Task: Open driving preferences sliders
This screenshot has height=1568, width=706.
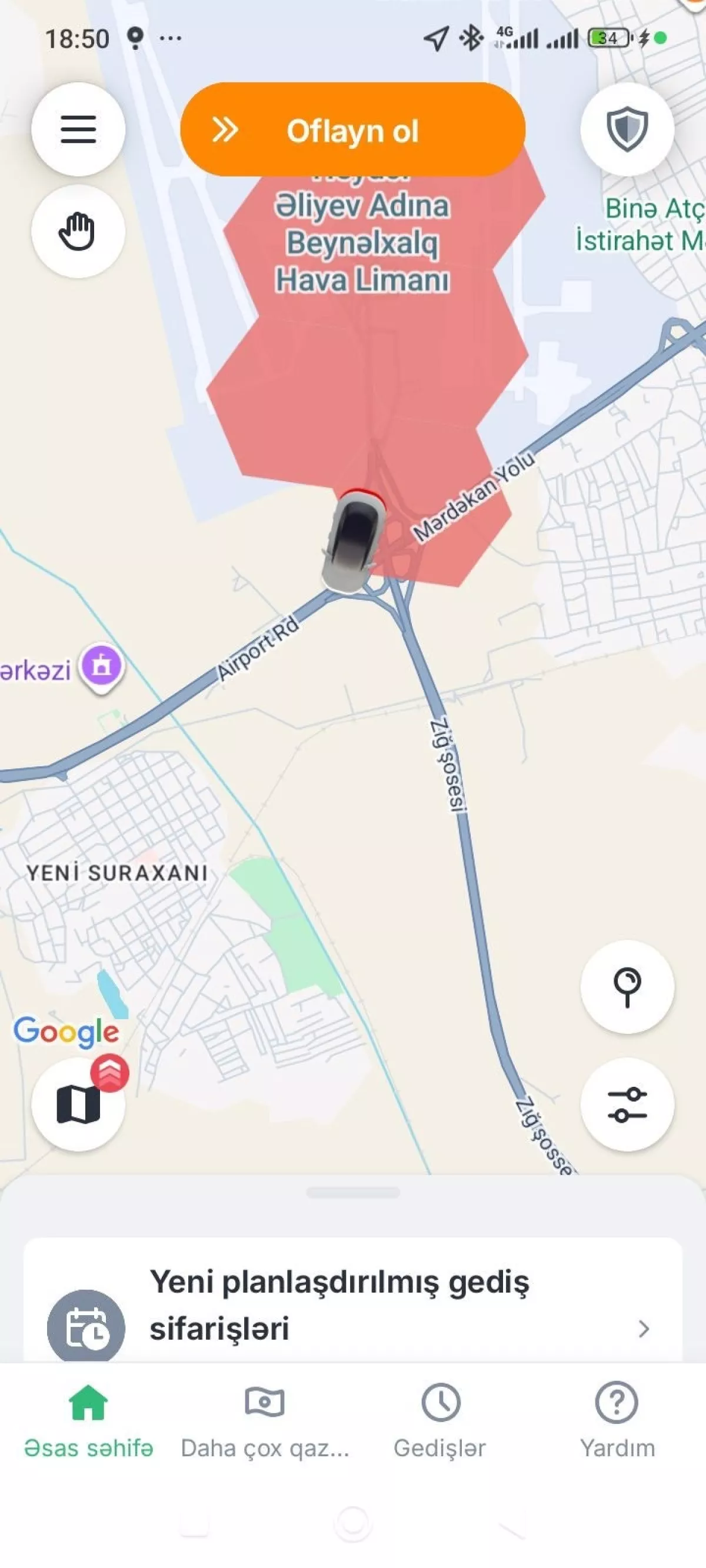Action: click(627, 1104)
